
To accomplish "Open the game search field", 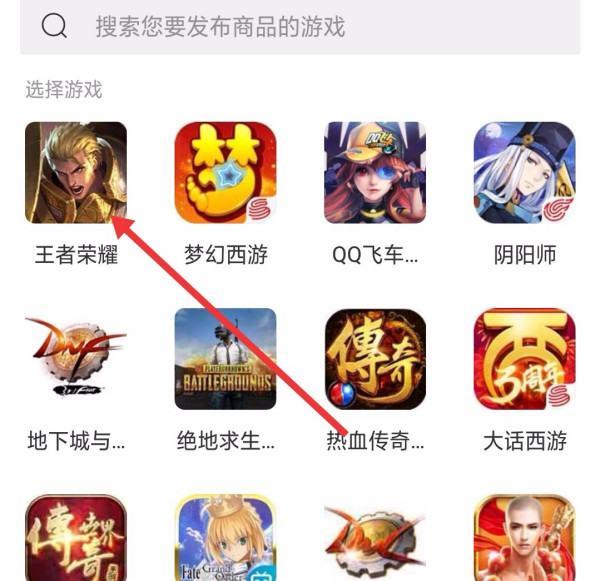I will click(x=300, y=26).
